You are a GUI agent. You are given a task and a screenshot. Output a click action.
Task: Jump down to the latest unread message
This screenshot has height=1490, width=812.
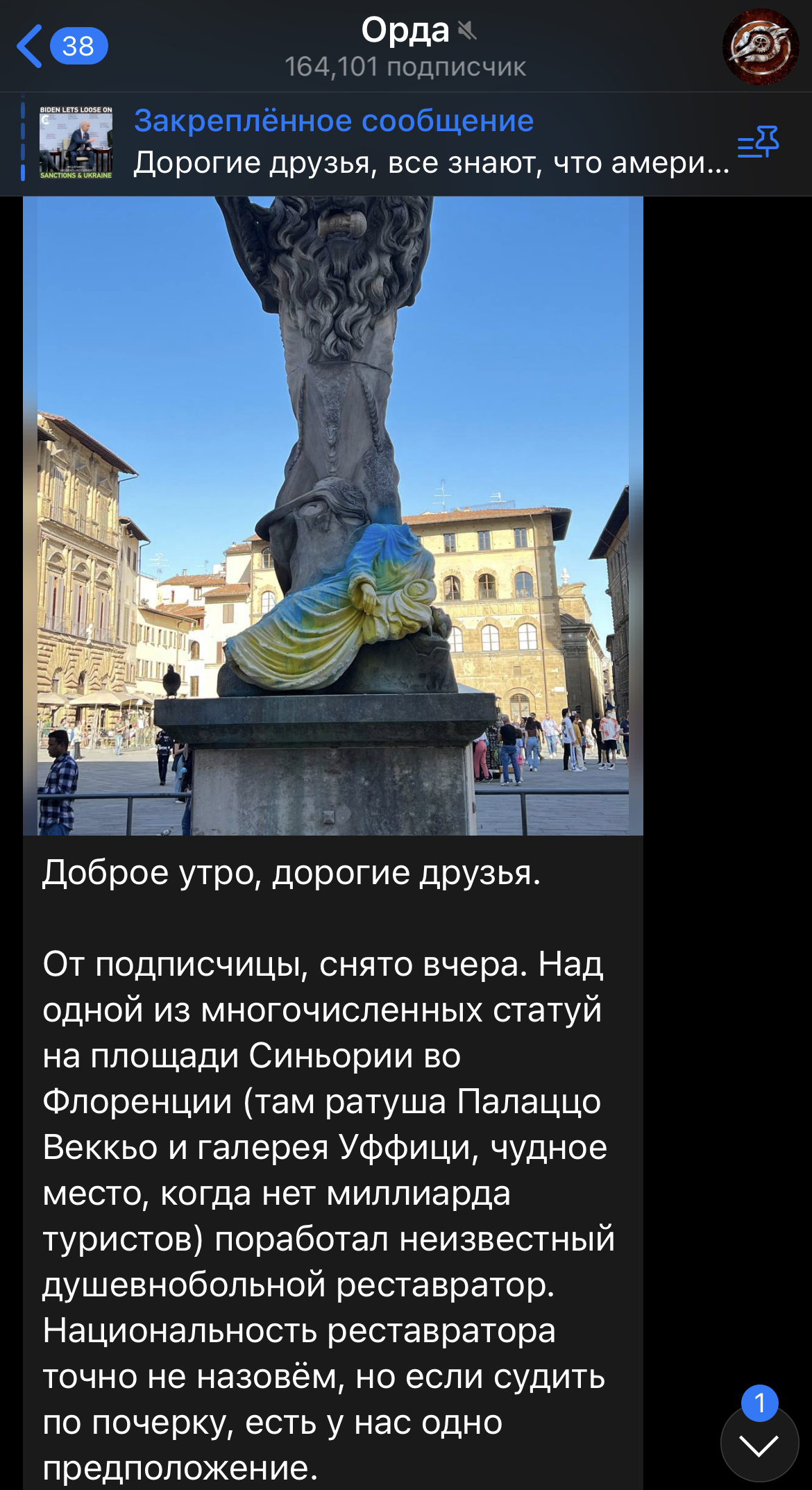[759, 1443]
